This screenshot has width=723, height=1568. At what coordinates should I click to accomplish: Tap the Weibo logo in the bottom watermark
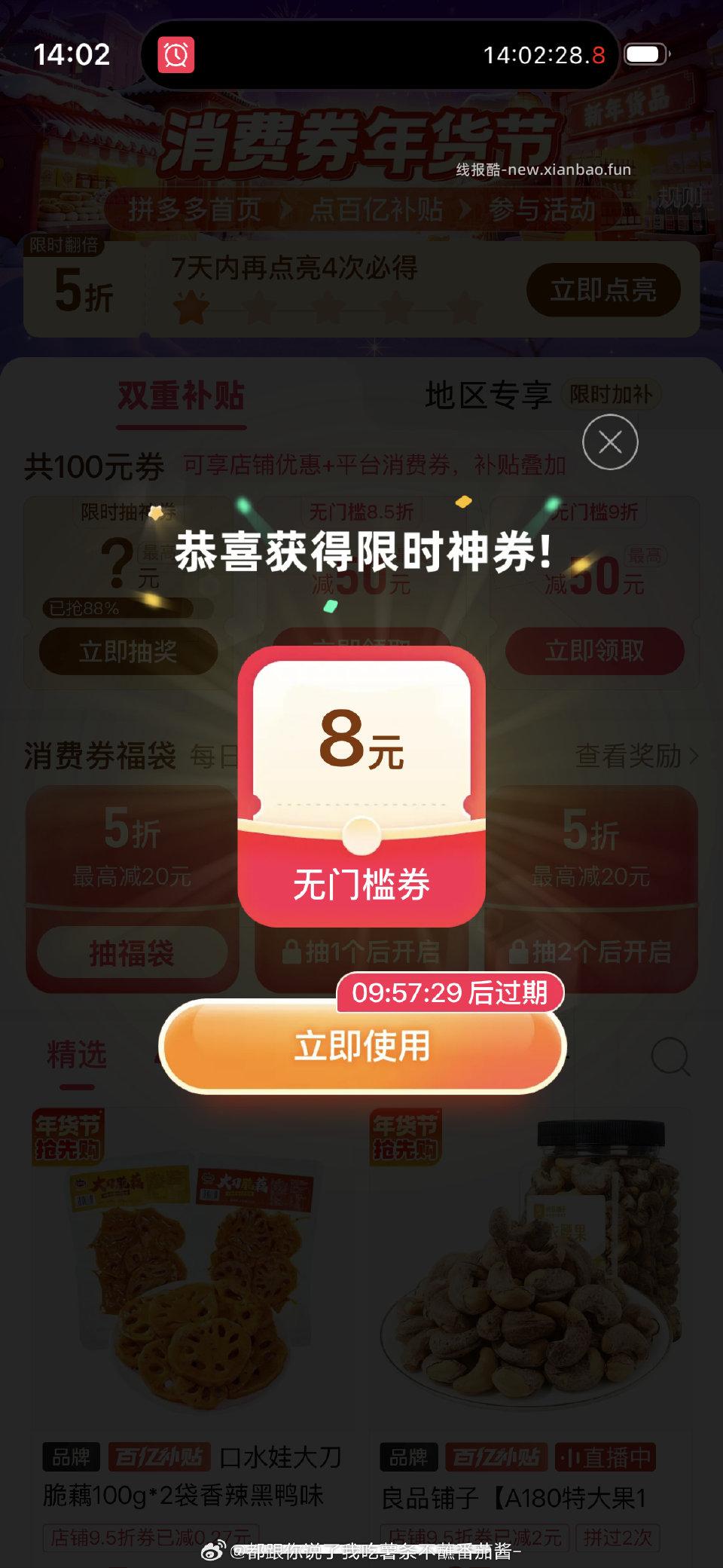[217, 1548]
